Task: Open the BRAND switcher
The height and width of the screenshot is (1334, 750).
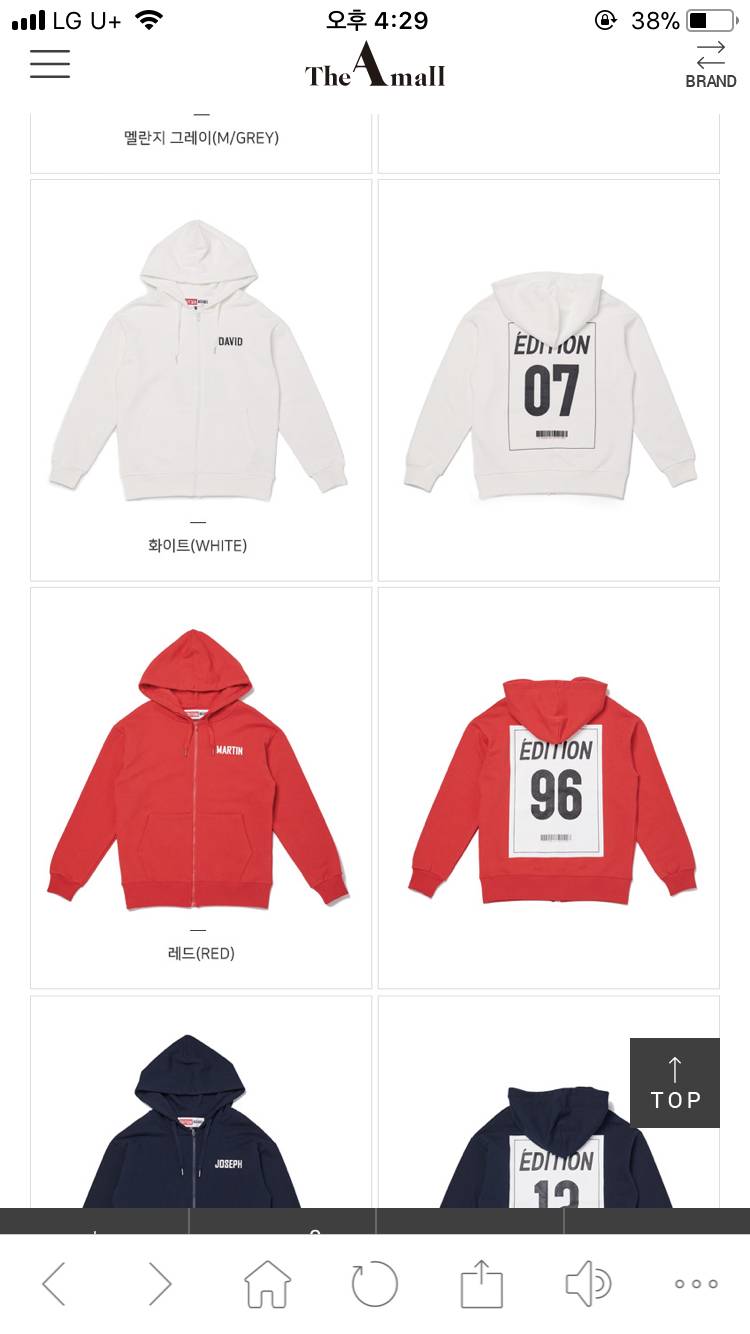Action: click(710, 65)
